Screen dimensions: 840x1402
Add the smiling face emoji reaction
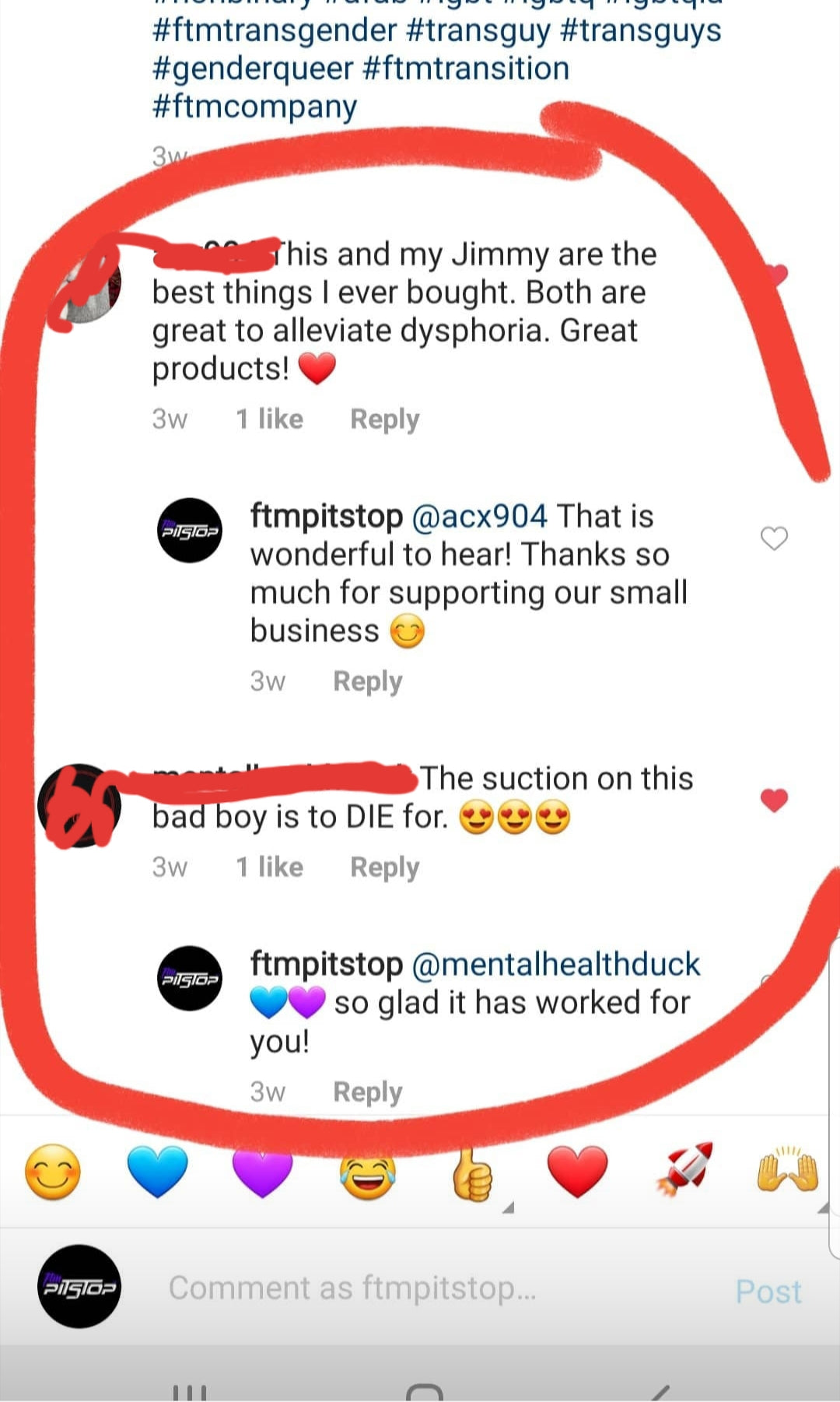pyautogui.click(x=53, y=1172)
